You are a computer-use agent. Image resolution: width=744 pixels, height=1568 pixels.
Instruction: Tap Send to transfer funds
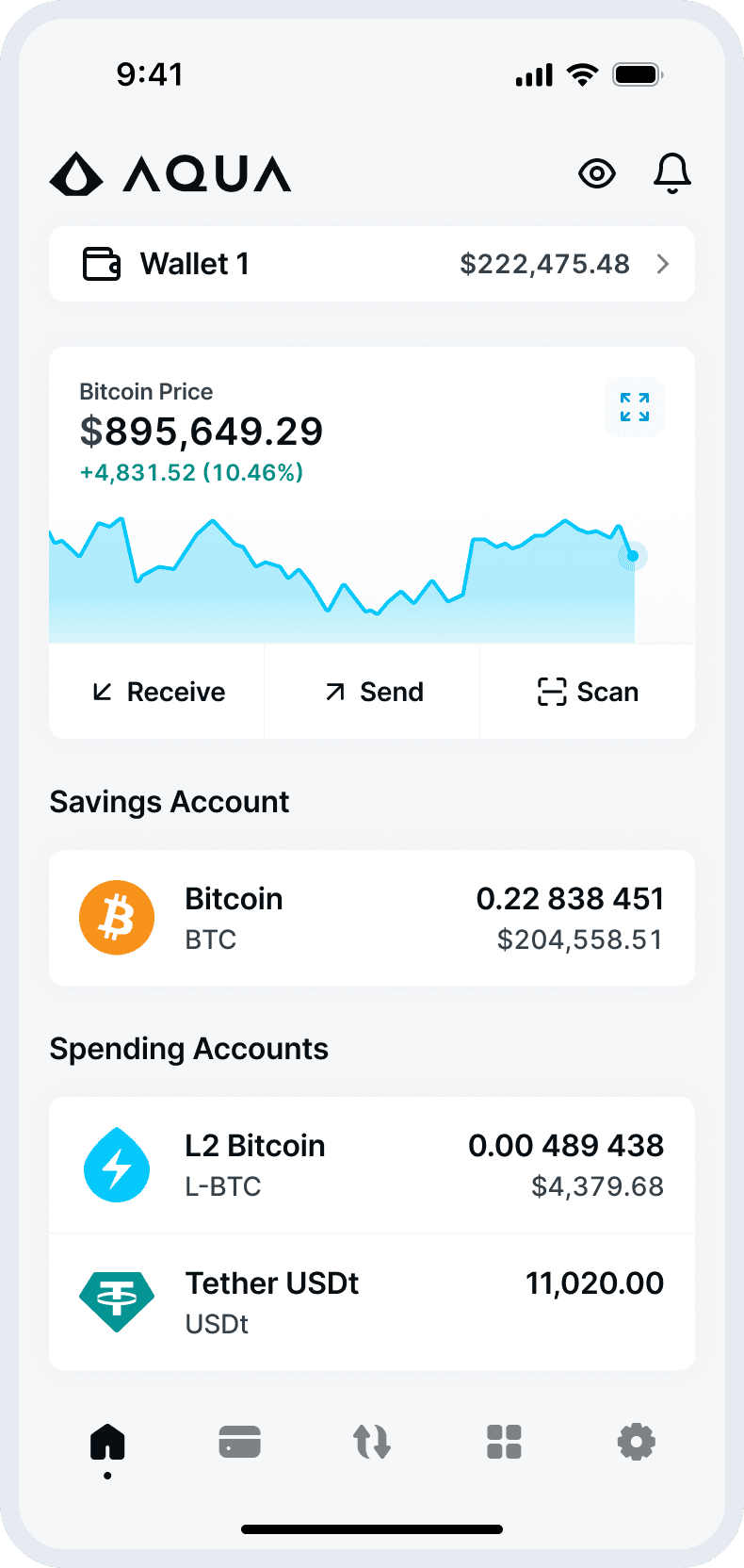[x=371, y=692]
